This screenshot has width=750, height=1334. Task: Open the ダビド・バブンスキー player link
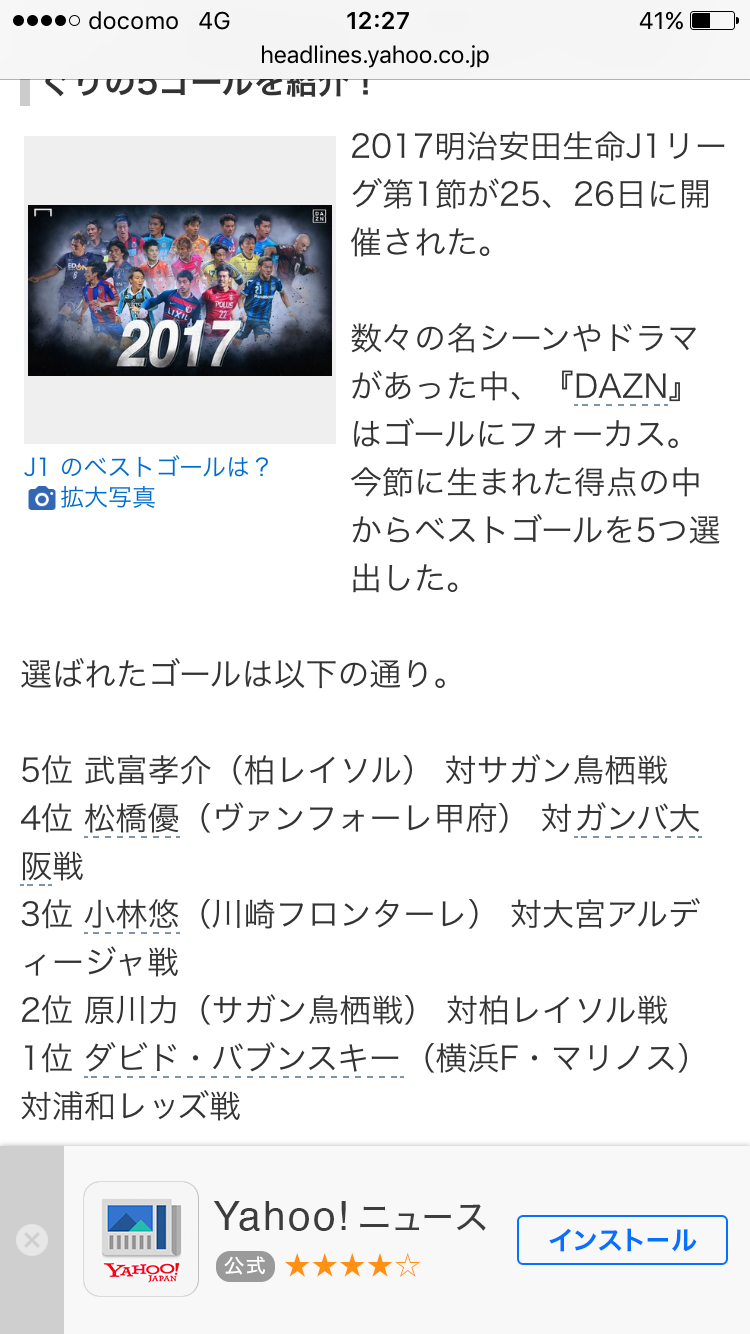pos(244,1059)
